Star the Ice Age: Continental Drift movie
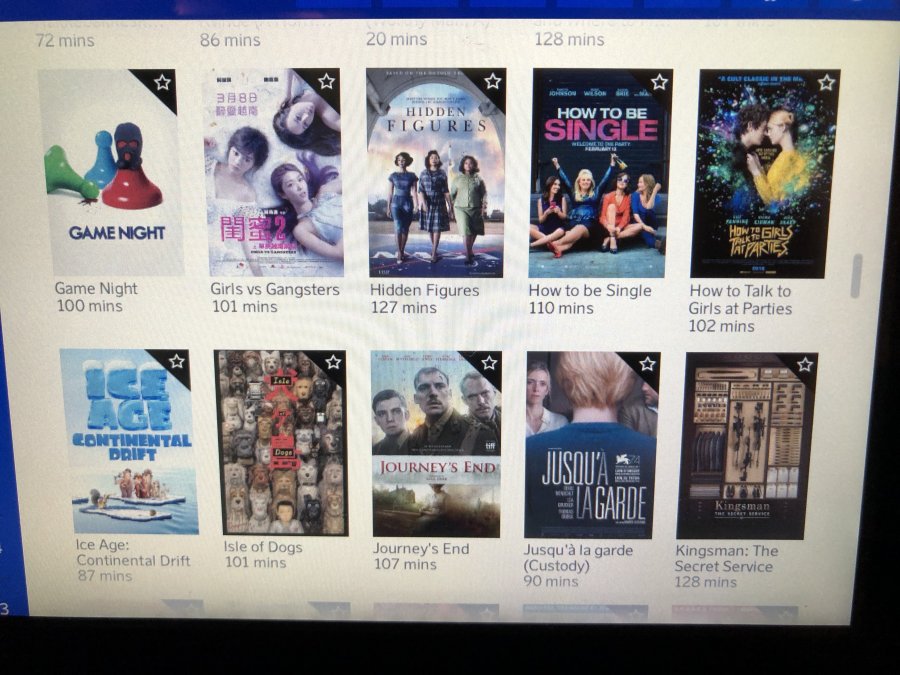 pos(176,361)
